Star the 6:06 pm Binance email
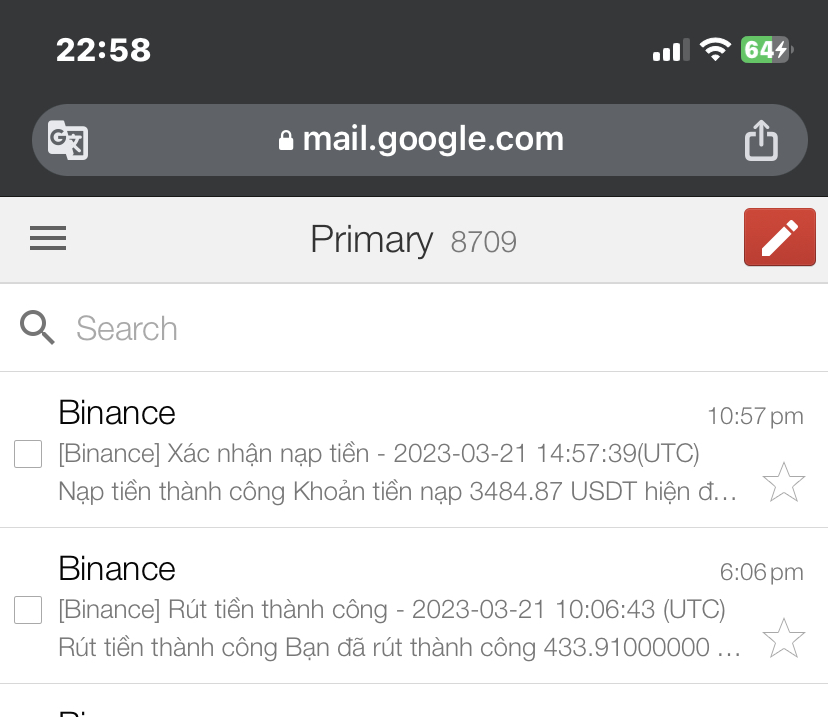This screenshot has height=717, width=828. (783, 638)
